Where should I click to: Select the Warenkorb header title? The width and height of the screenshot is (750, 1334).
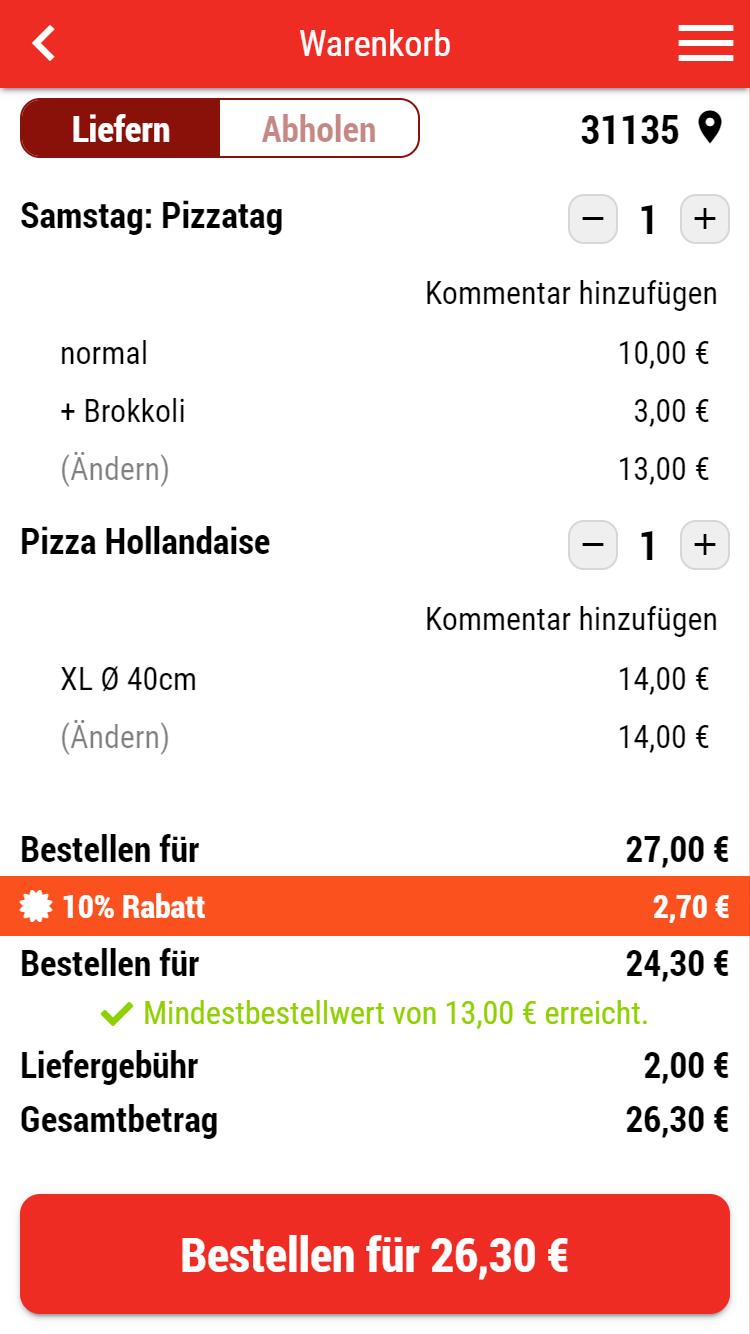click(375, 43)
